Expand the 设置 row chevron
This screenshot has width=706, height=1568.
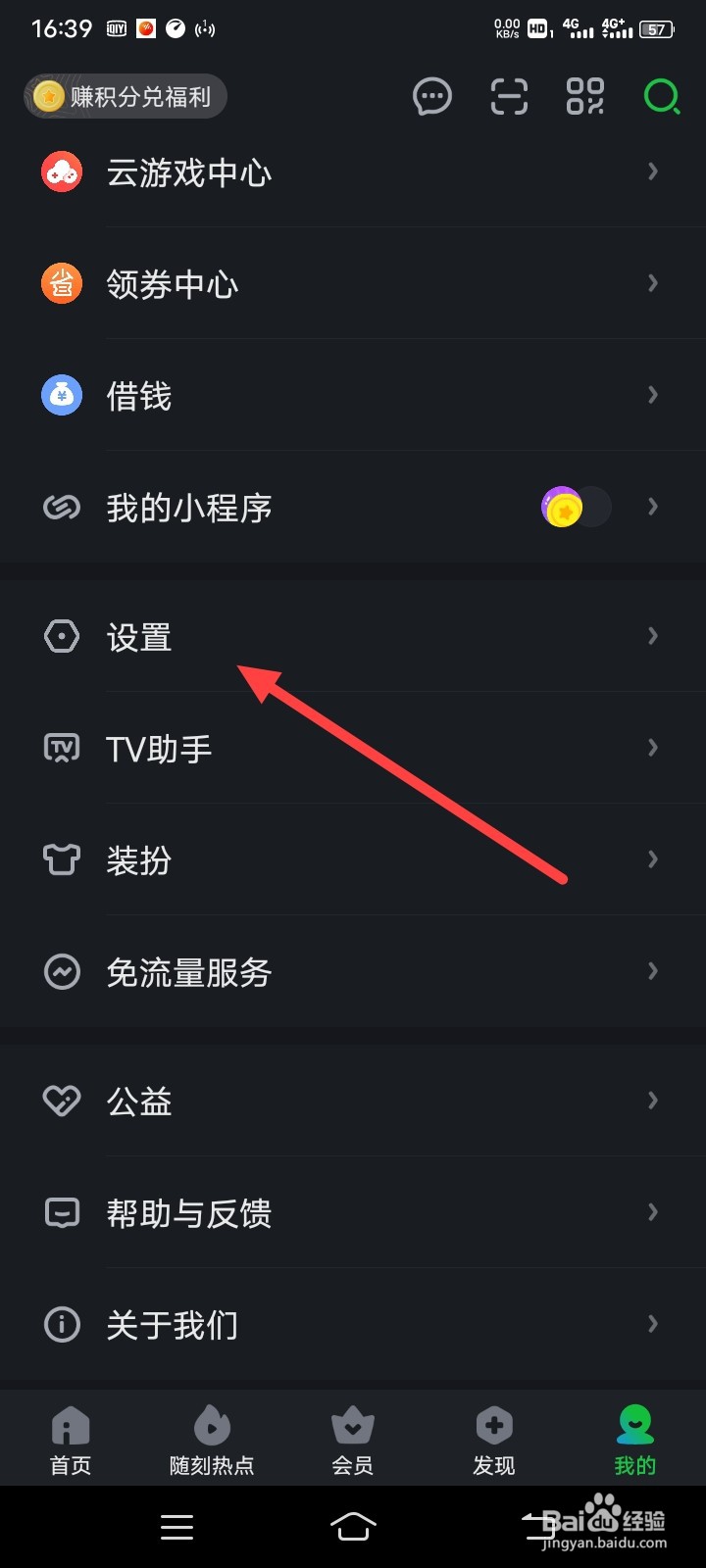(x=652, y=636)
